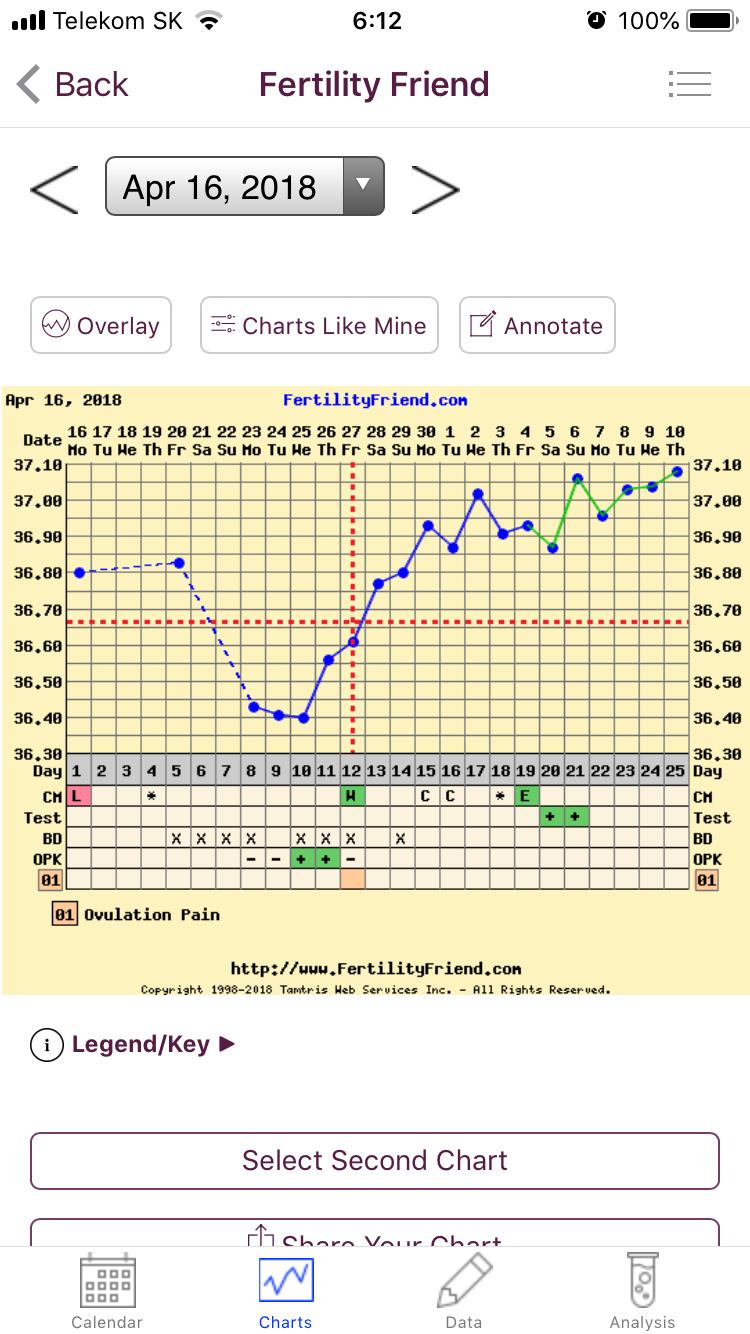The height and width of the screenshot is (1334, 750).
Task: Switch to the Charts tab
Action: tap(286, 1291)
